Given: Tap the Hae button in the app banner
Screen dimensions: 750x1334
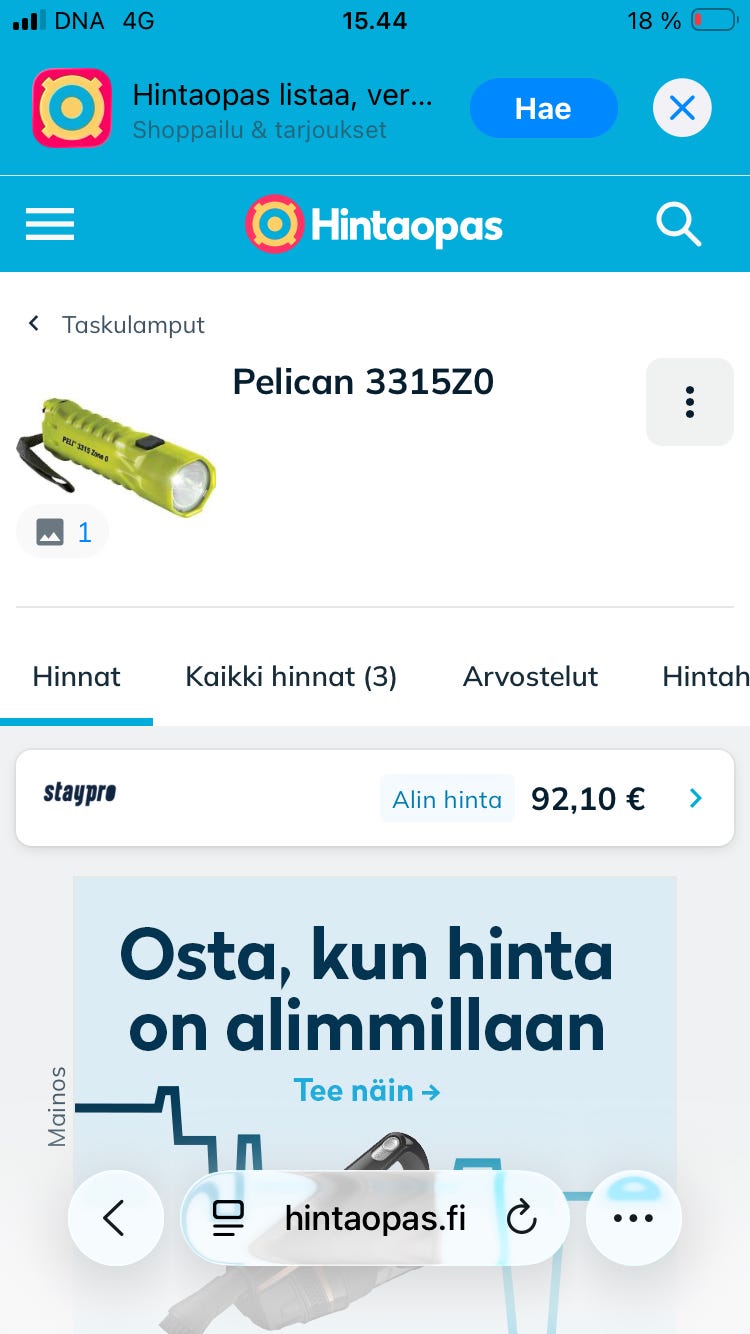Looking at the screenshot, I should pos(543,108).
